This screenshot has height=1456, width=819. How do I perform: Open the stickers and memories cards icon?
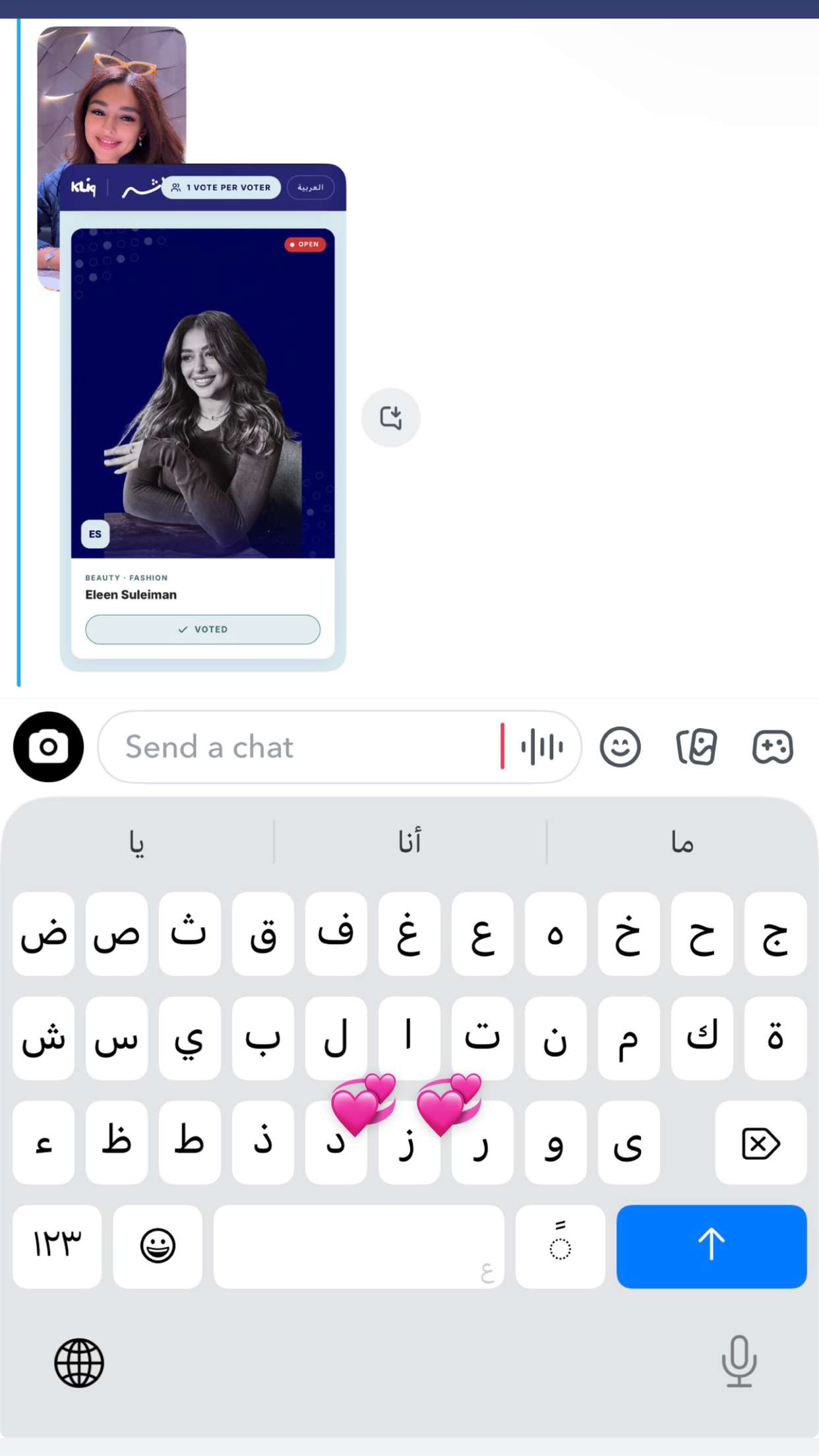click(x=696, y=746)
